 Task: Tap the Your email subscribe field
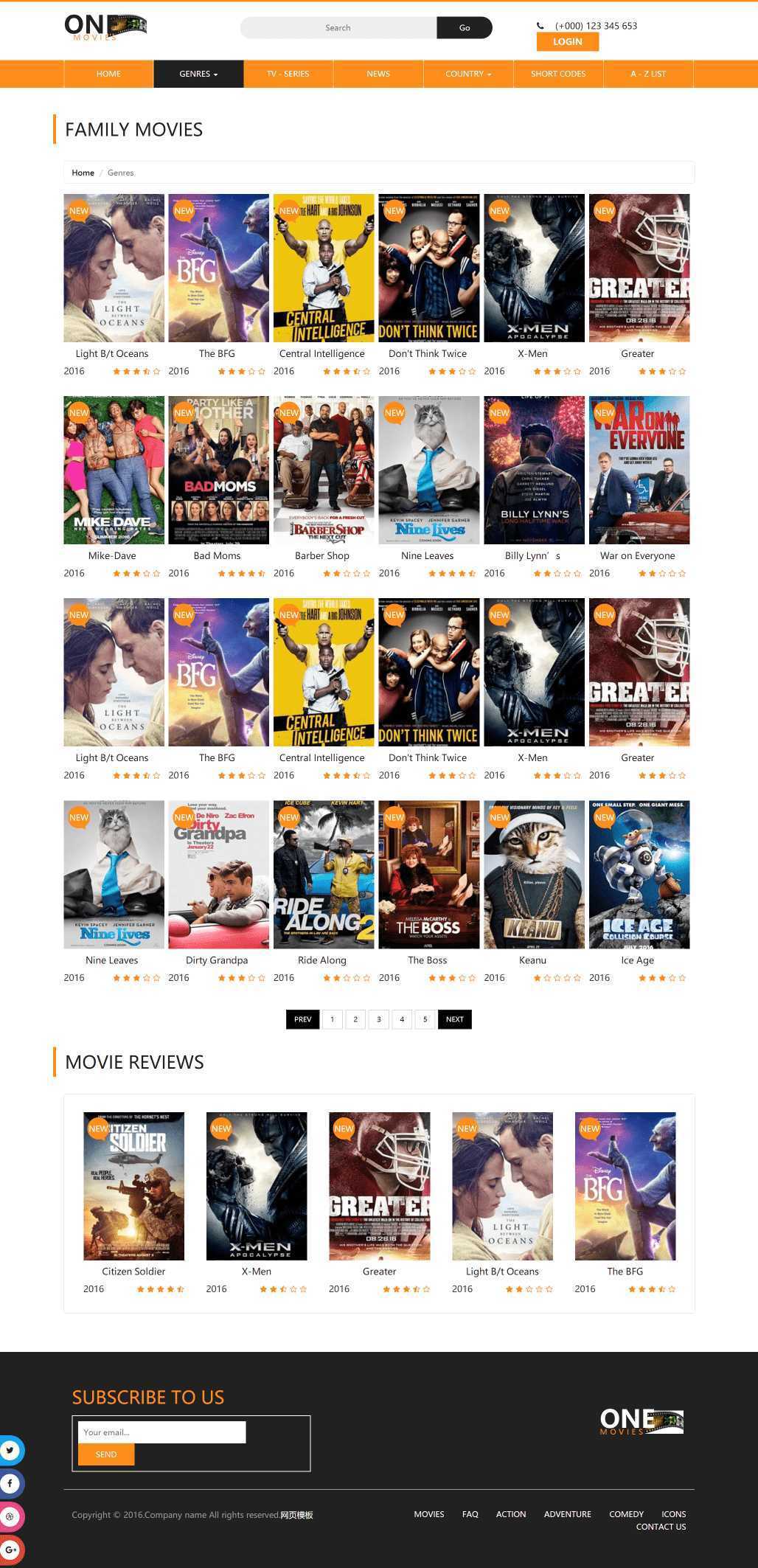pyautogui.click(x=161, y=1432)
